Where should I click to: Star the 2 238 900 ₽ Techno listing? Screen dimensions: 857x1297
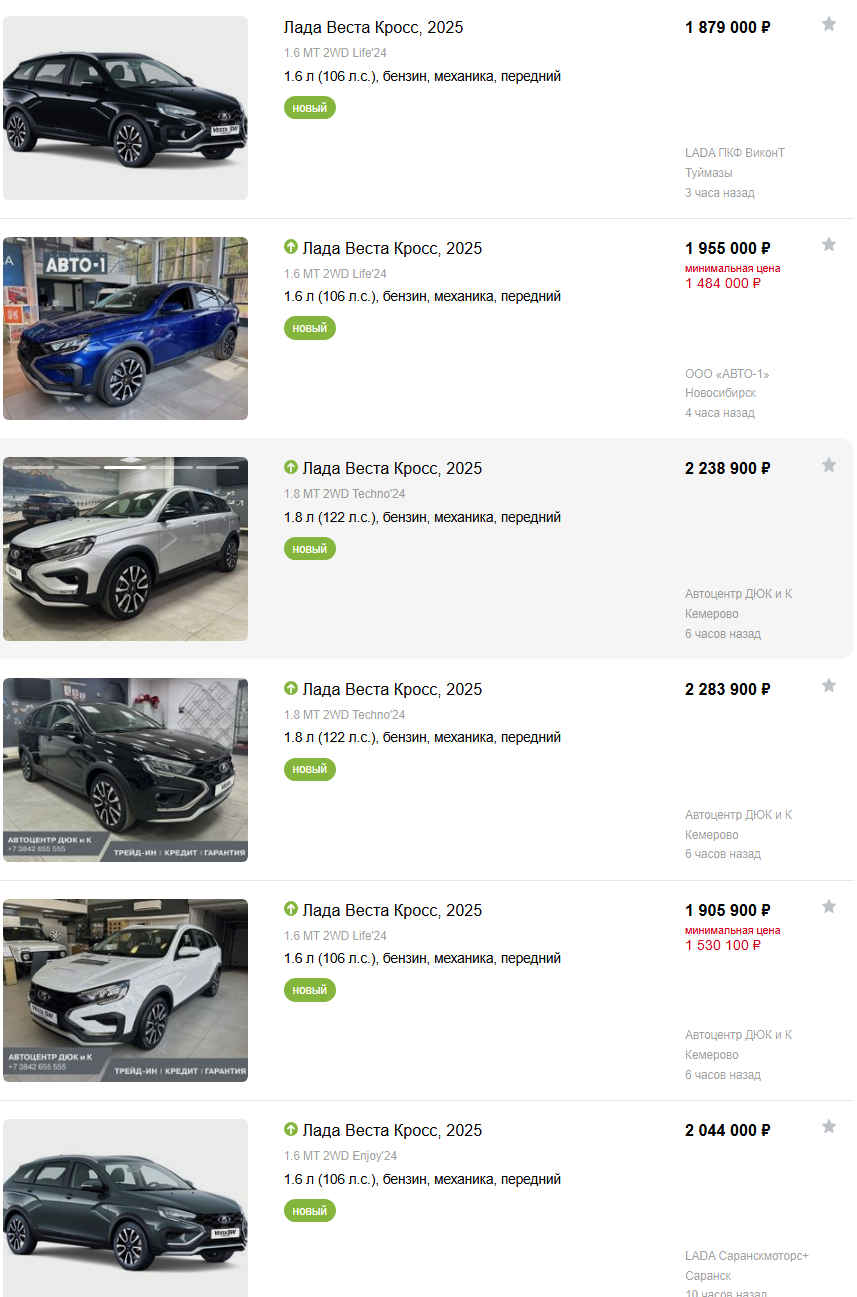coord(829,465)
